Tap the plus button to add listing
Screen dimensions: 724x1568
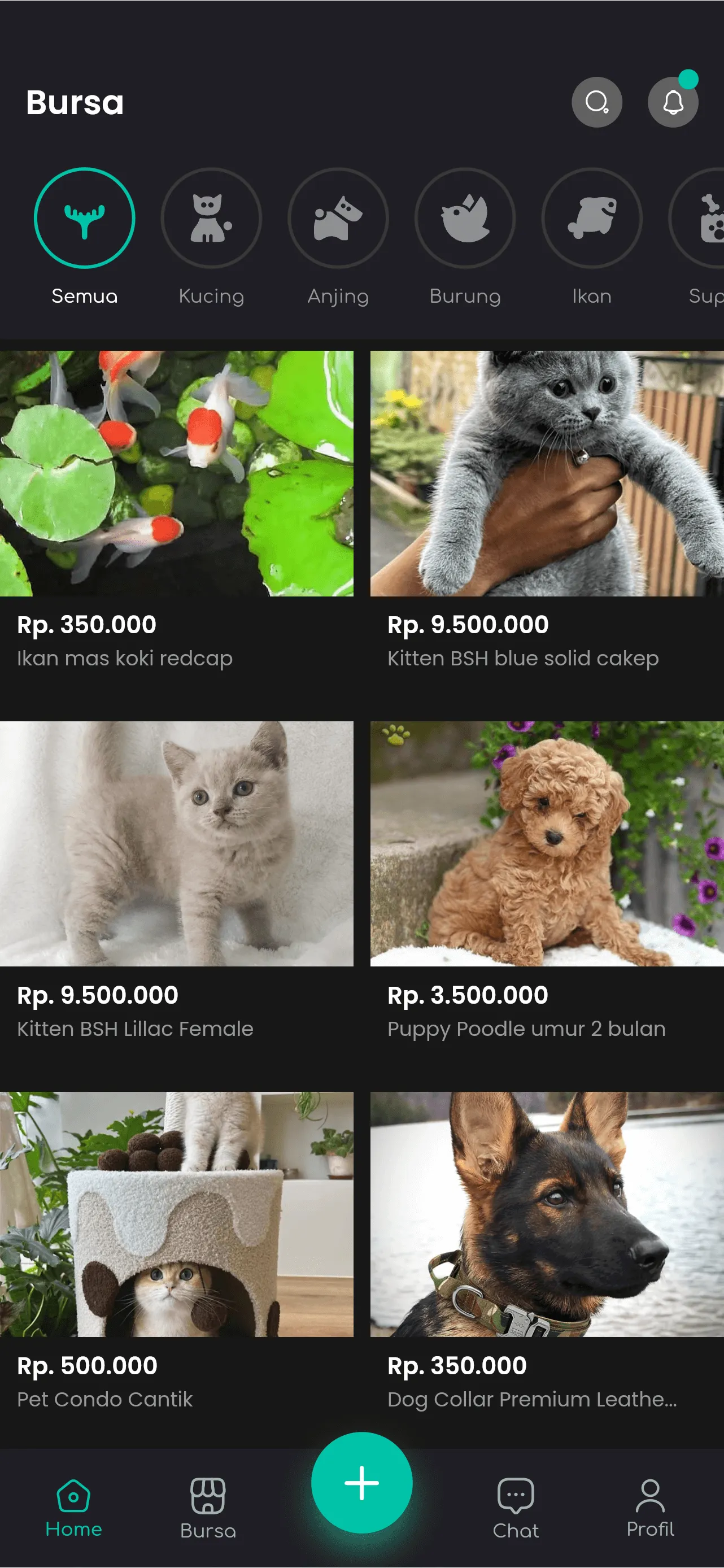click(362, 1483)
